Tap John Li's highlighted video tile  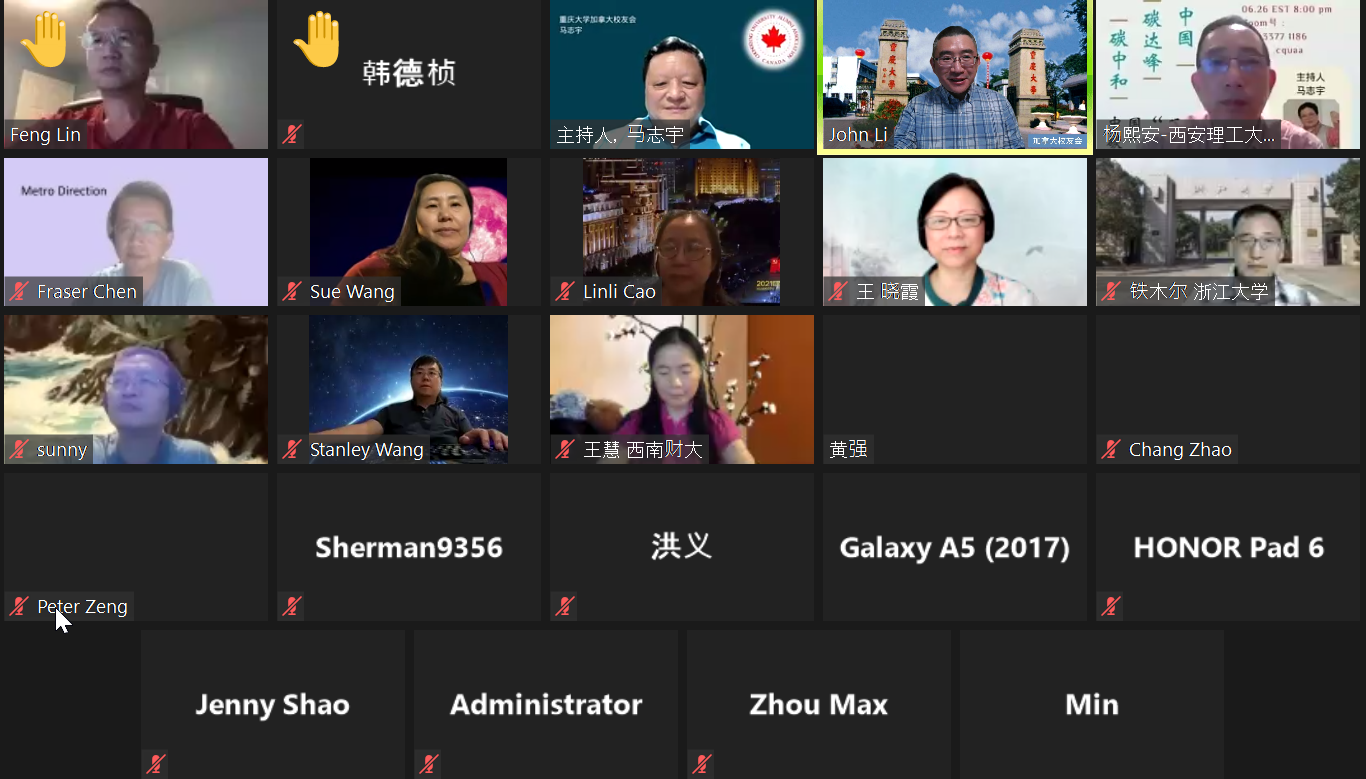pos(955,76)
